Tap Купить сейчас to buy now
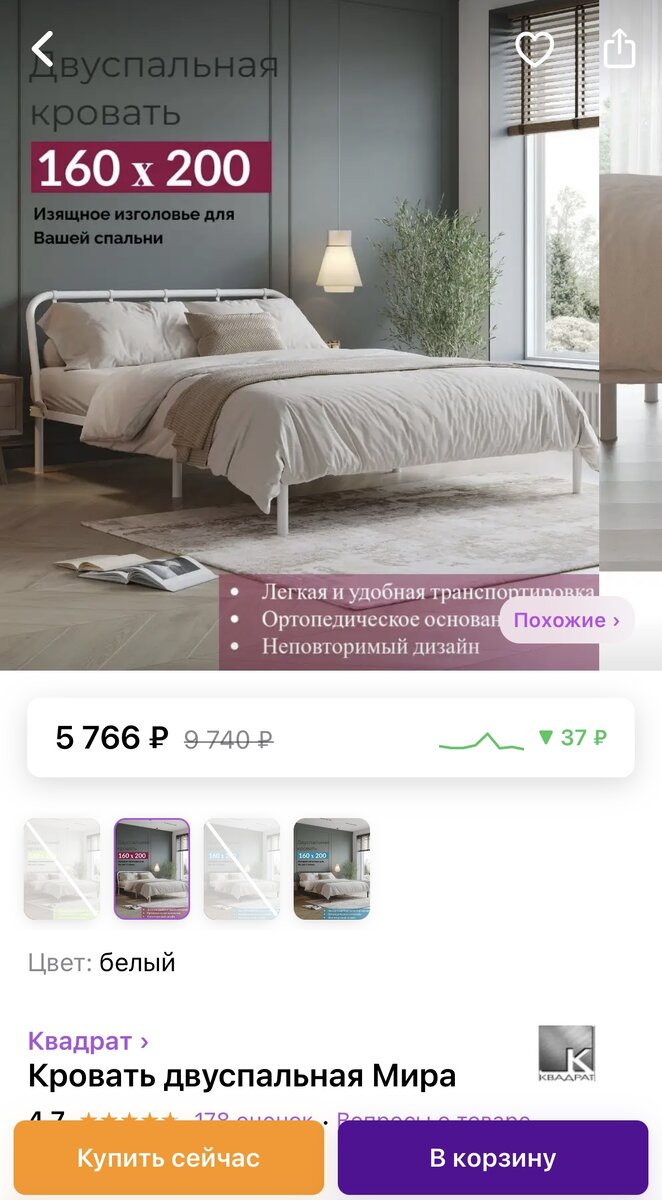 169,1158
